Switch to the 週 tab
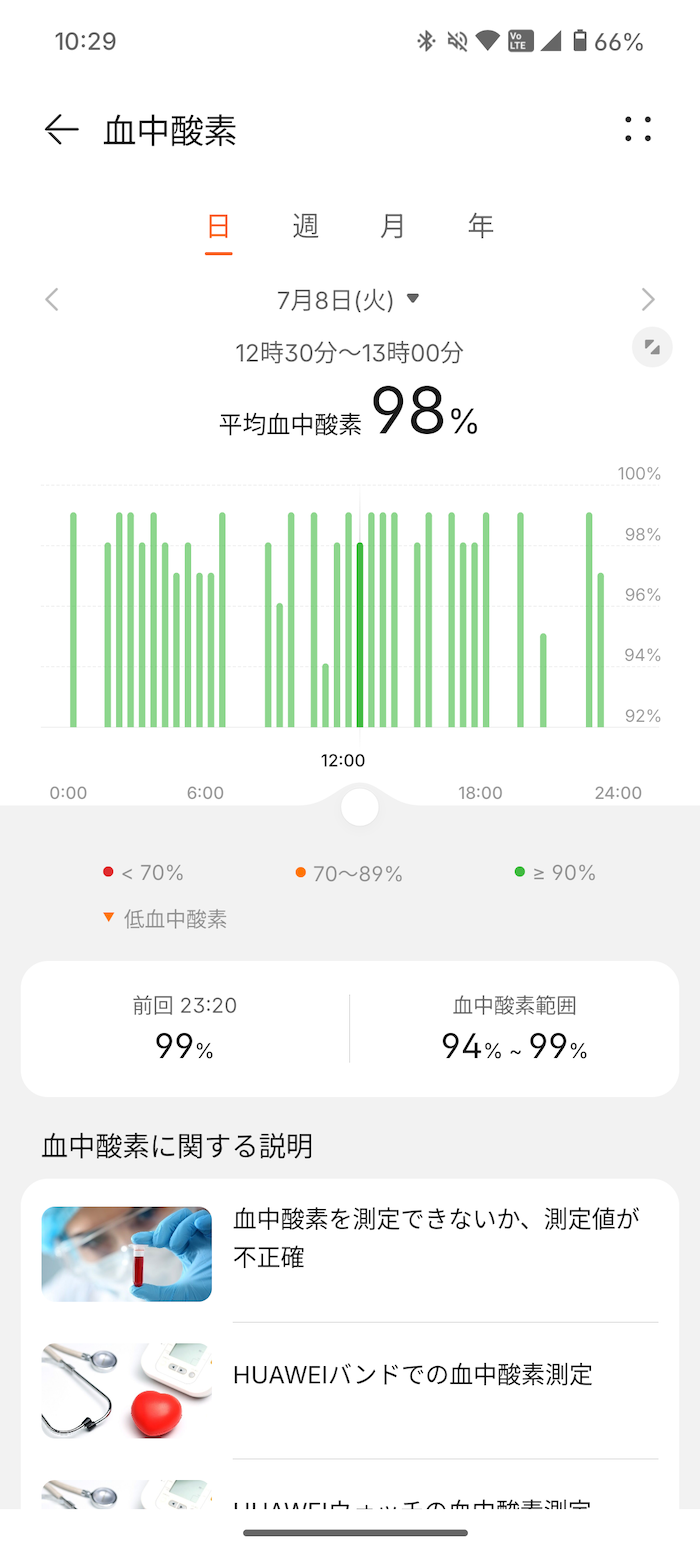The width and height of the screenshot is (700, 1550). [306, 225]
